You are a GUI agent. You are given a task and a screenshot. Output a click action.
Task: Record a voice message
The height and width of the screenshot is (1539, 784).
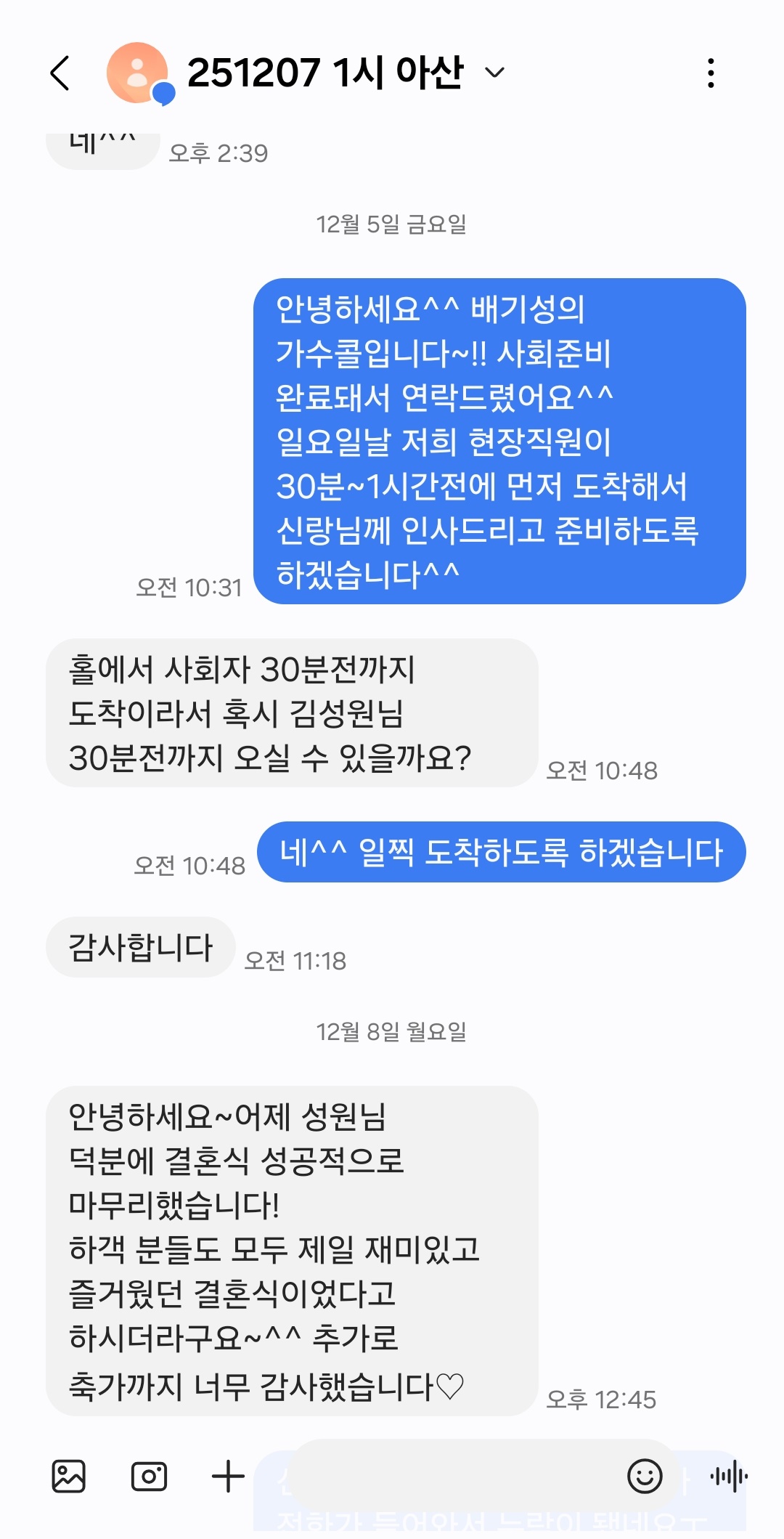(728, 1477)
